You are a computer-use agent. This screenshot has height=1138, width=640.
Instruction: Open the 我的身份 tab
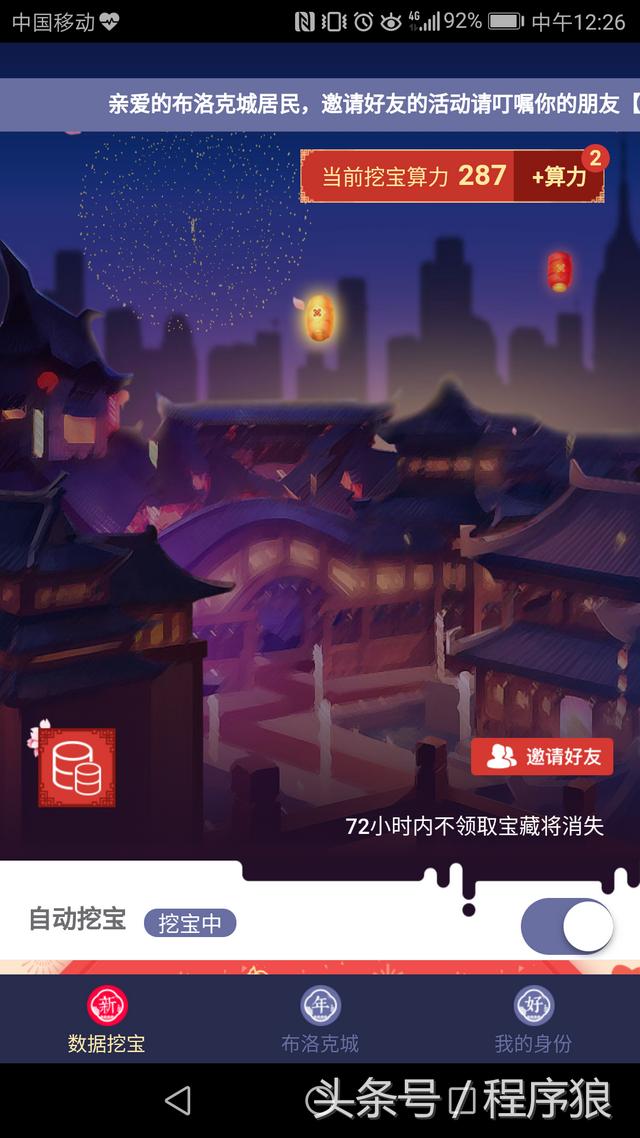pyautogui.click(x=533, y=1019)
